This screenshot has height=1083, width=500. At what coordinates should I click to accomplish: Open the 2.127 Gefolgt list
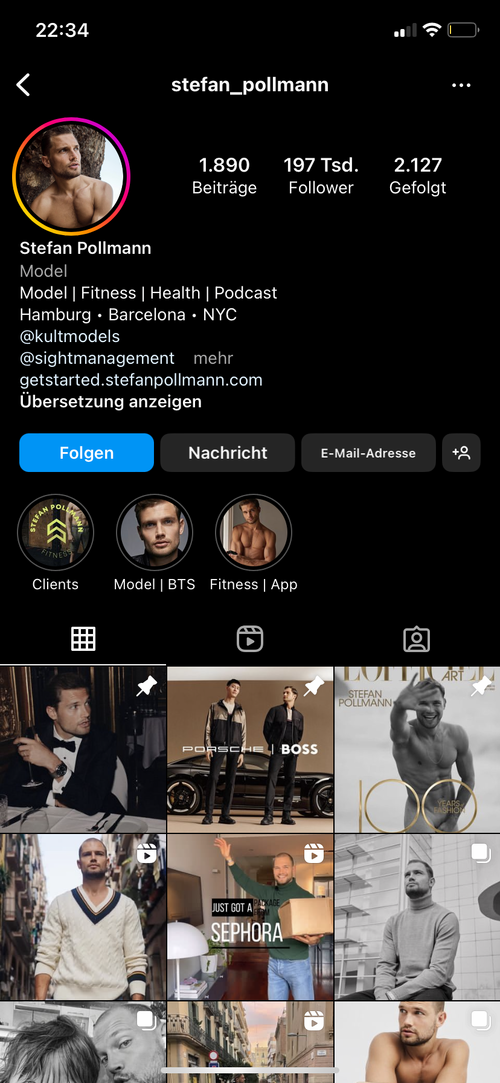pyautogui.click(x=418, y=175)
